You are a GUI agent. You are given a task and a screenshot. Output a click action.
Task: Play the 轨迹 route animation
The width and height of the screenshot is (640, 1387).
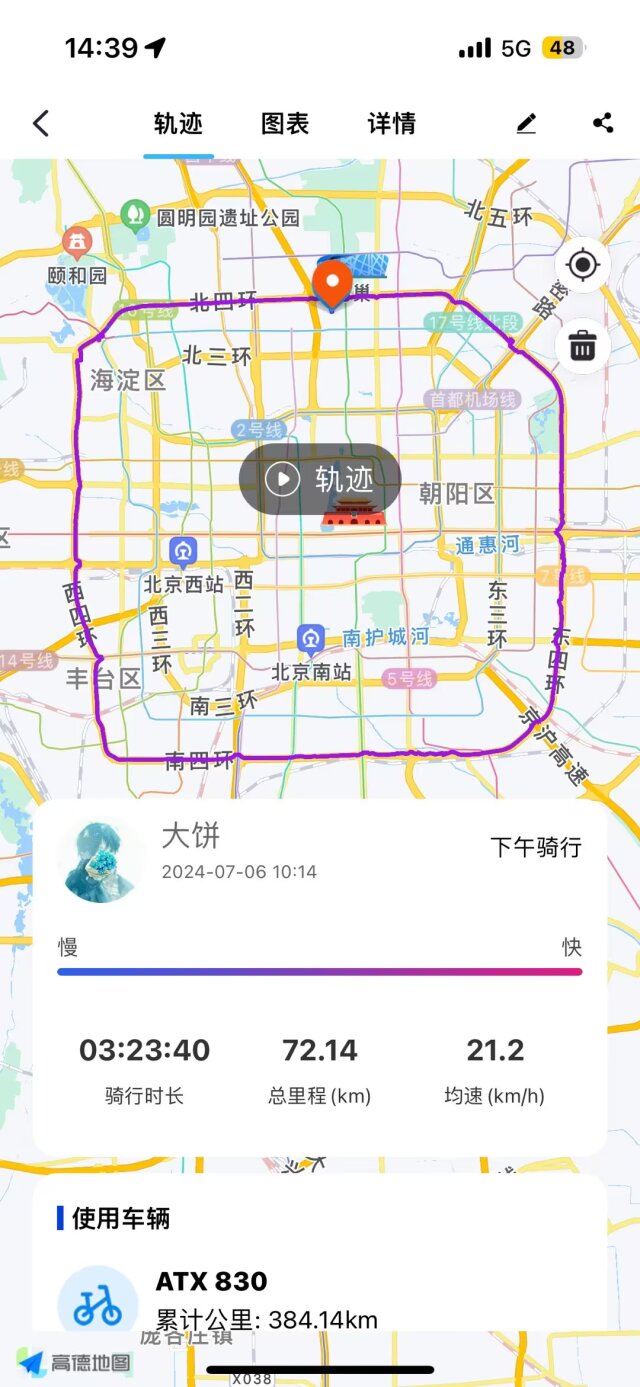(320, 479)
